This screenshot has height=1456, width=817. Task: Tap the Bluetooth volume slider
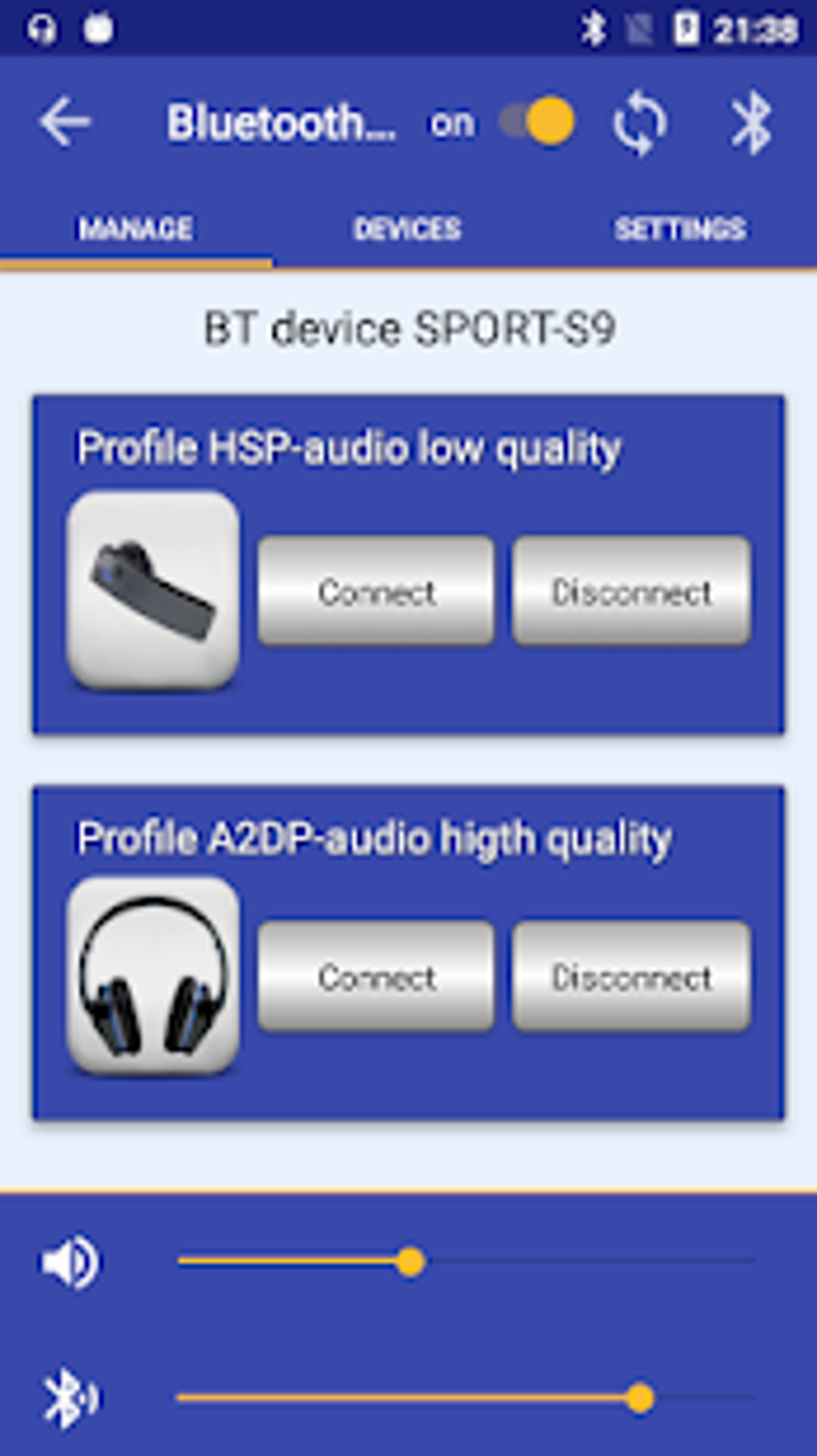point(465,1398)
